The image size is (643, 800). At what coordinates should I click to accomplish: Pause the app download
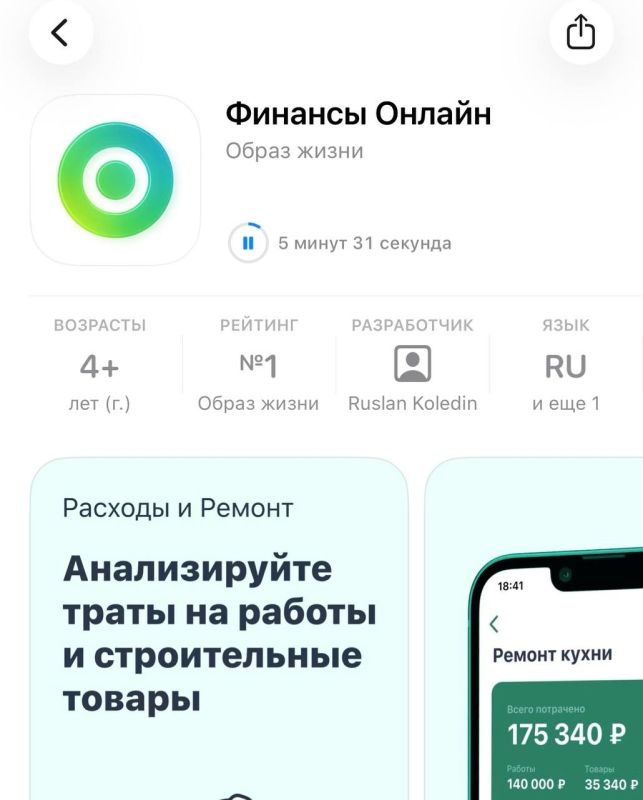[x=248, y=242]
